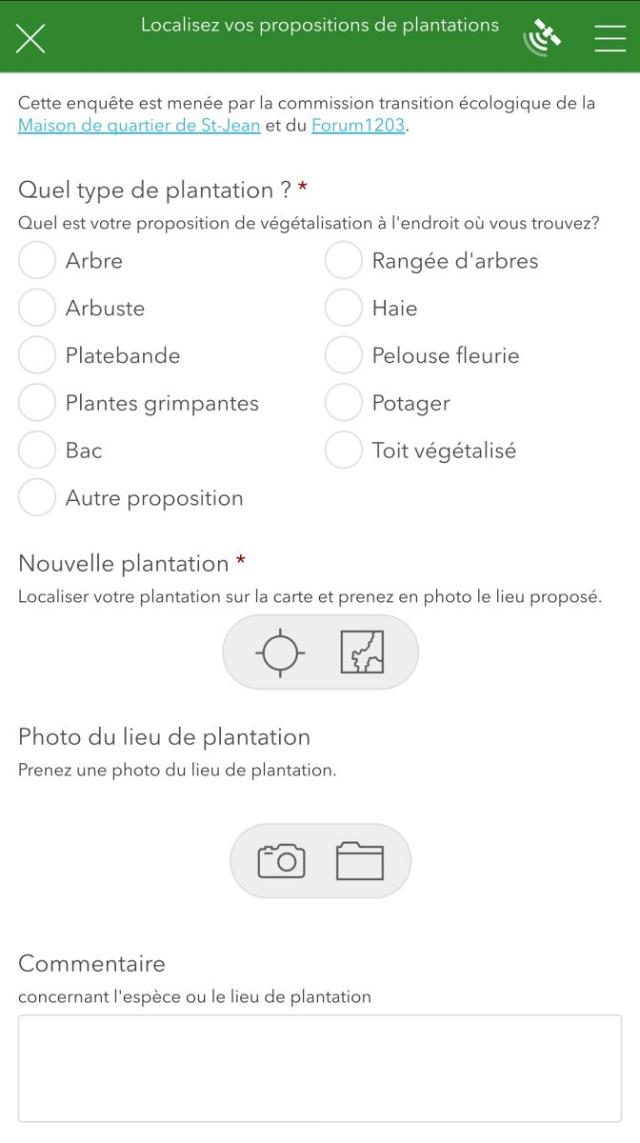Choose Pelouse fleurie
The height and width of the screenshot is (1143, 640).
343,356
